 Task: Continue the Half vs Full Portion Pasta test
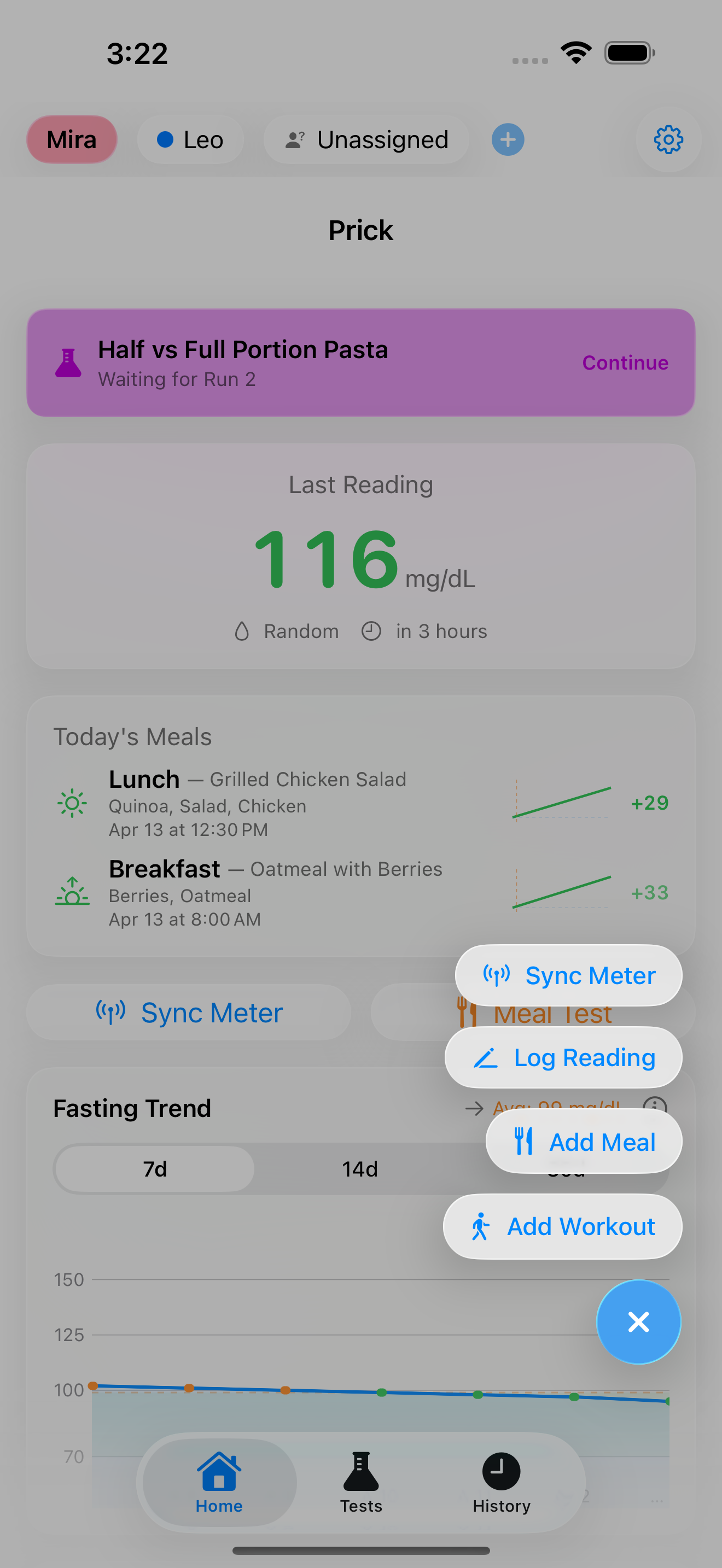[x=625, y=362]
